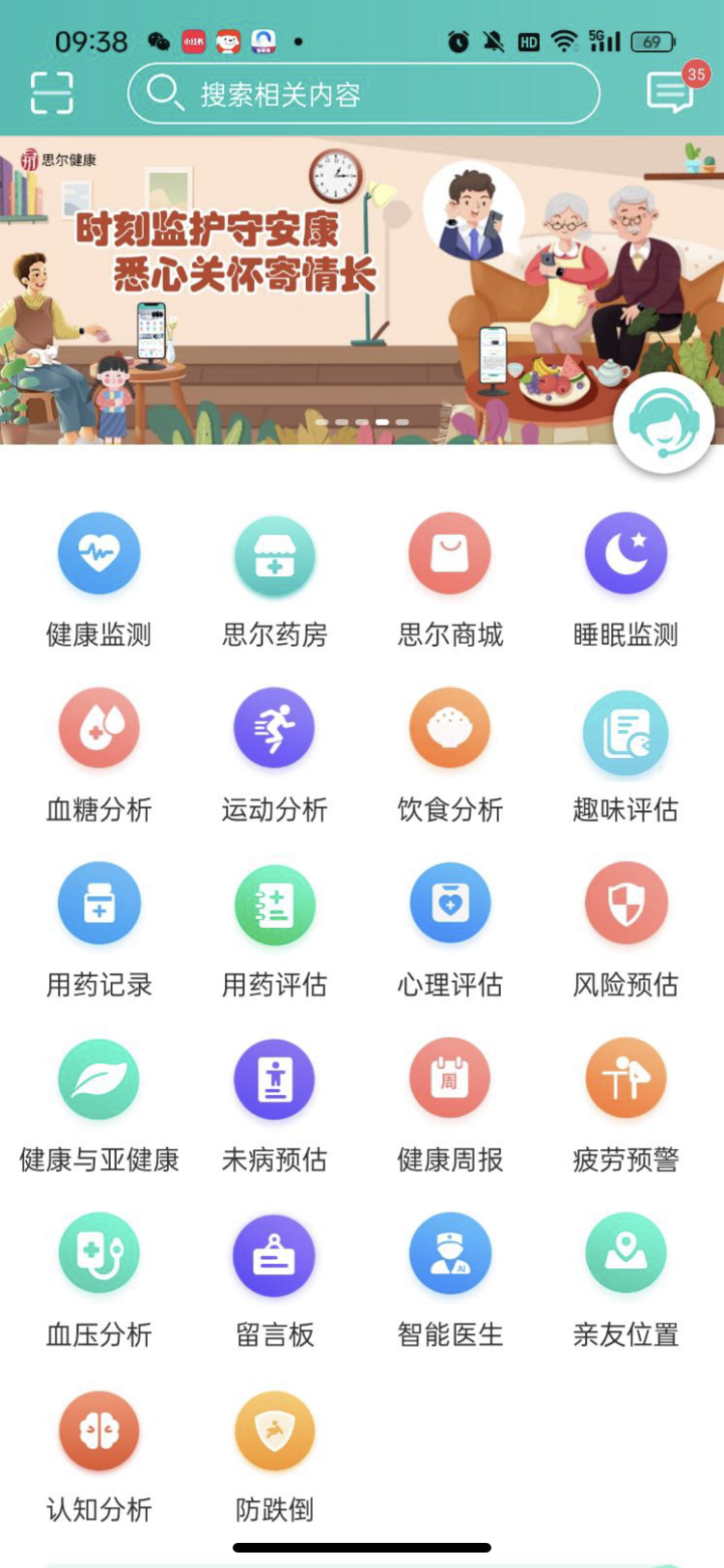Viewport: 724px width, 1568px height.
Task: Open the QR code scanner
Action: click(x=52, y=93)
